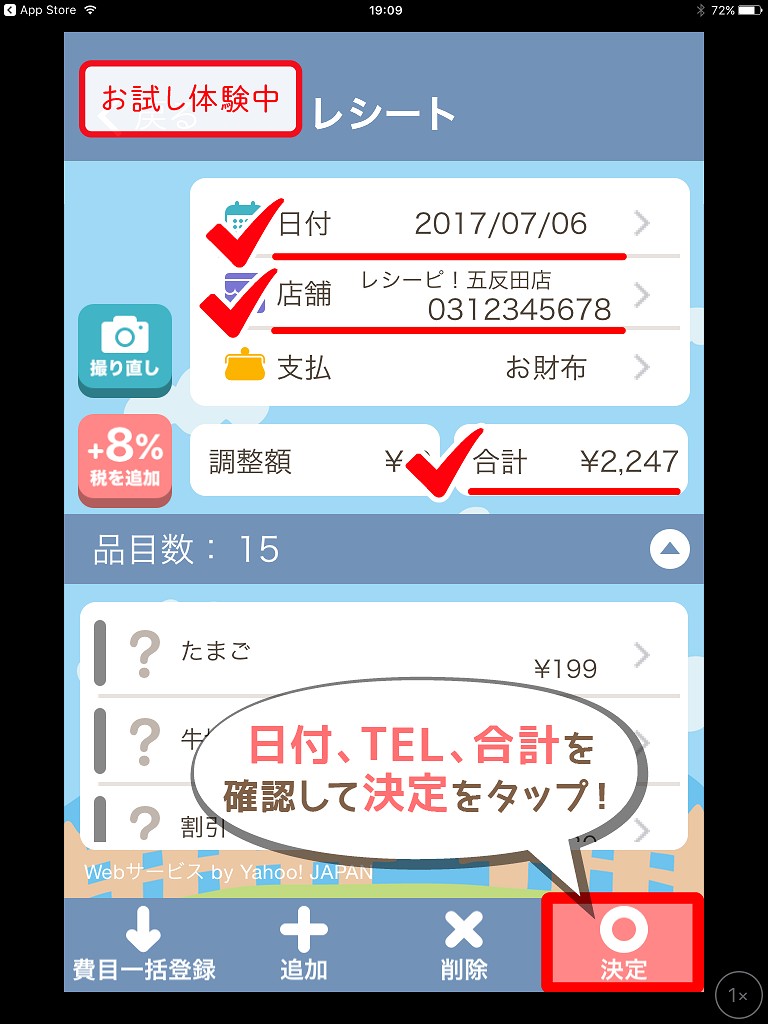Open the 店舗 store row
Viewport: 768px width, 1024px height.
(x=440, y=295)
